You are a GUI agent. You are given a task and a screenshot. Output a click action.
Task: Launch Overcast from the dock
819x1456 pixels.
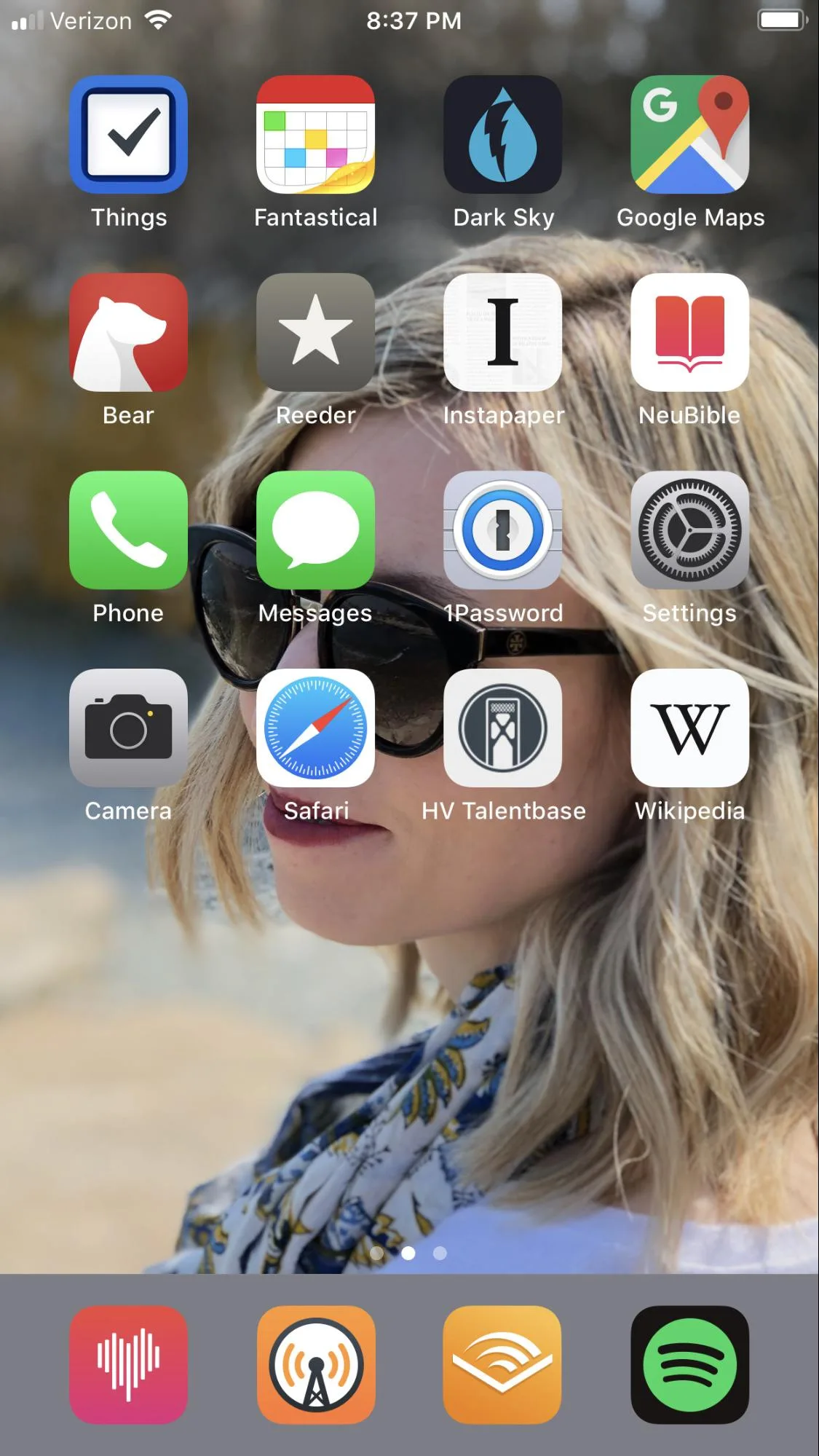315,1365
